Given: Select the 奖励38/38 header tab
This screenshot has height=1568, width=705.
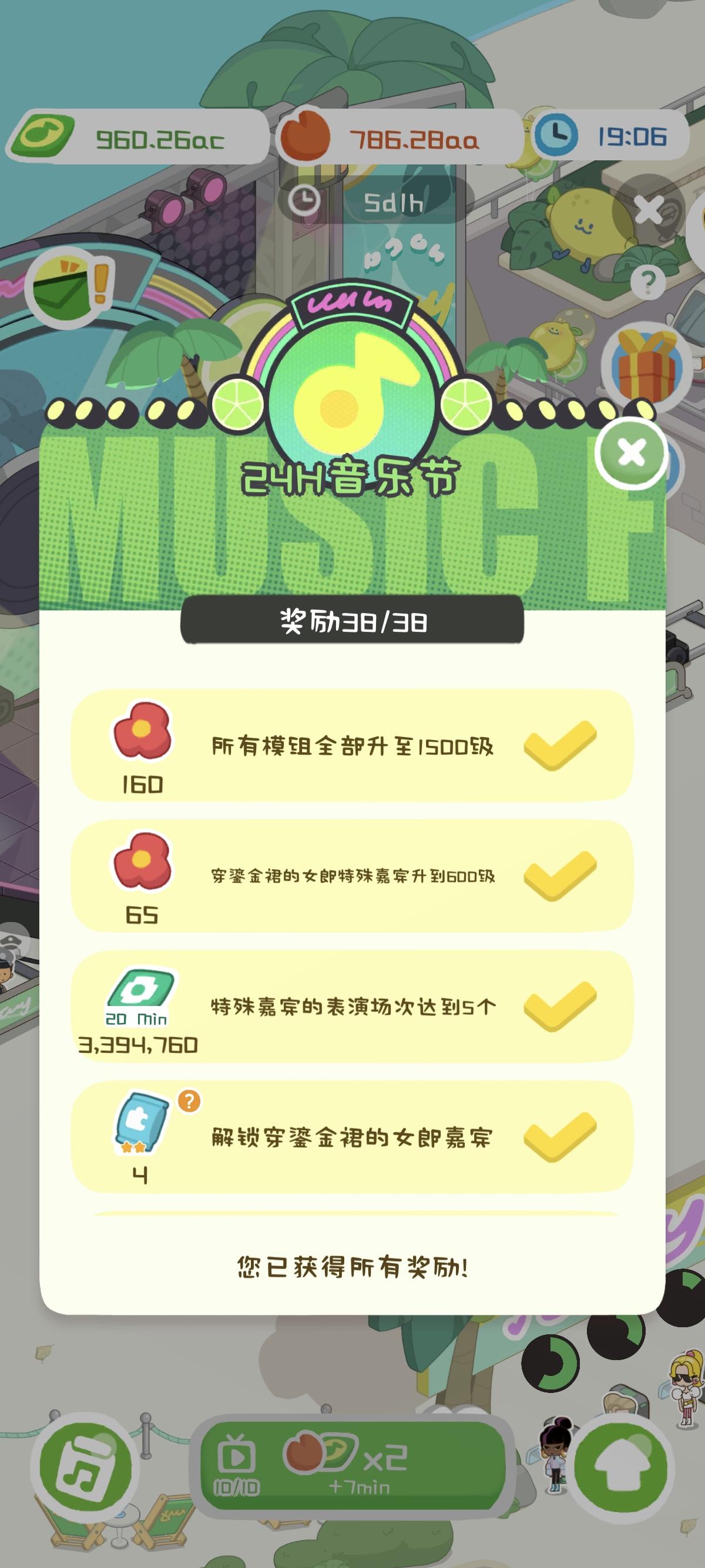Looking at the screenshot, I should 352,621.
